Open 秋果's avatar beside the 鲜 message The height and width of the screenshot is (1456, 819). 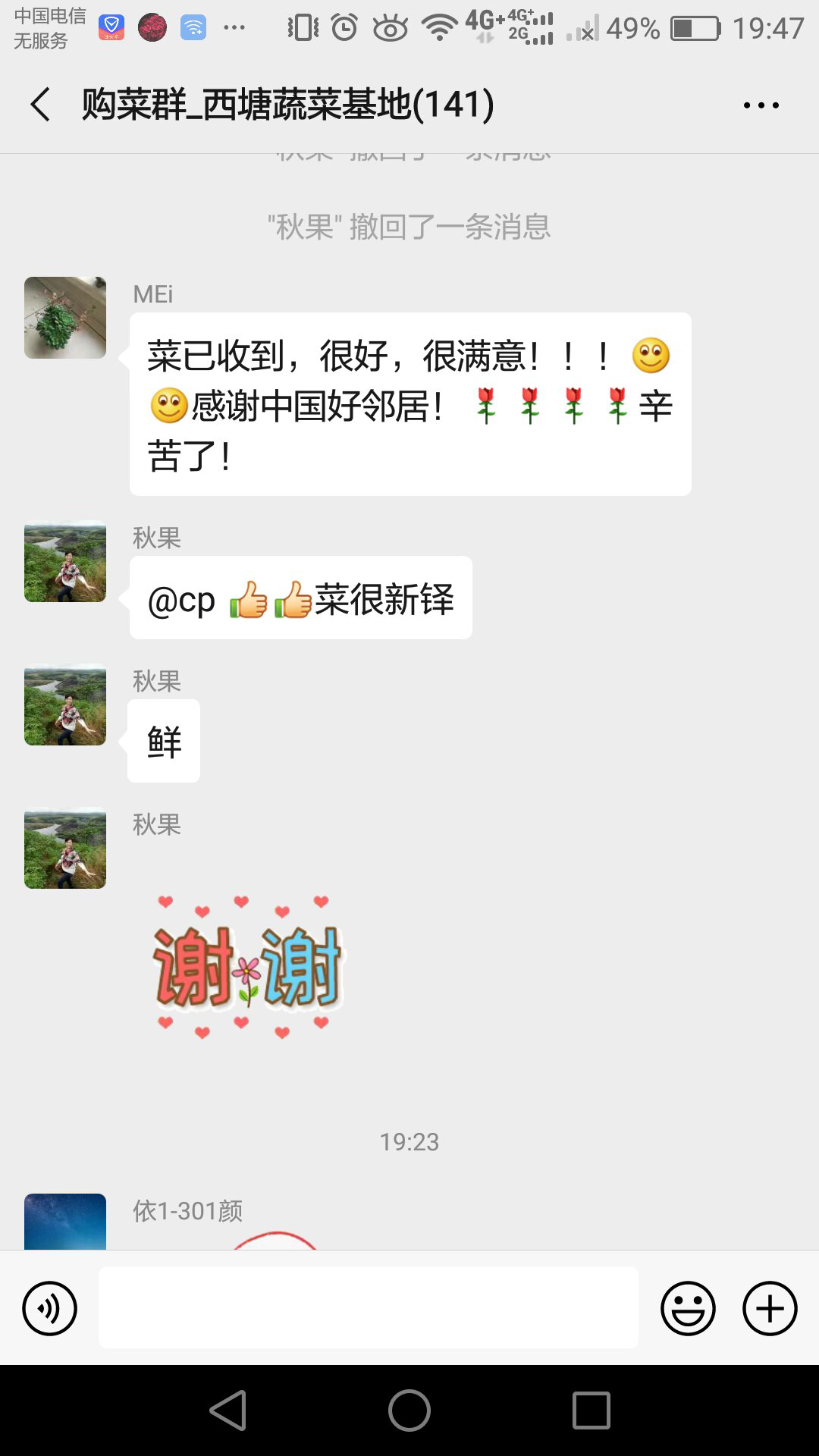(65, 704)
